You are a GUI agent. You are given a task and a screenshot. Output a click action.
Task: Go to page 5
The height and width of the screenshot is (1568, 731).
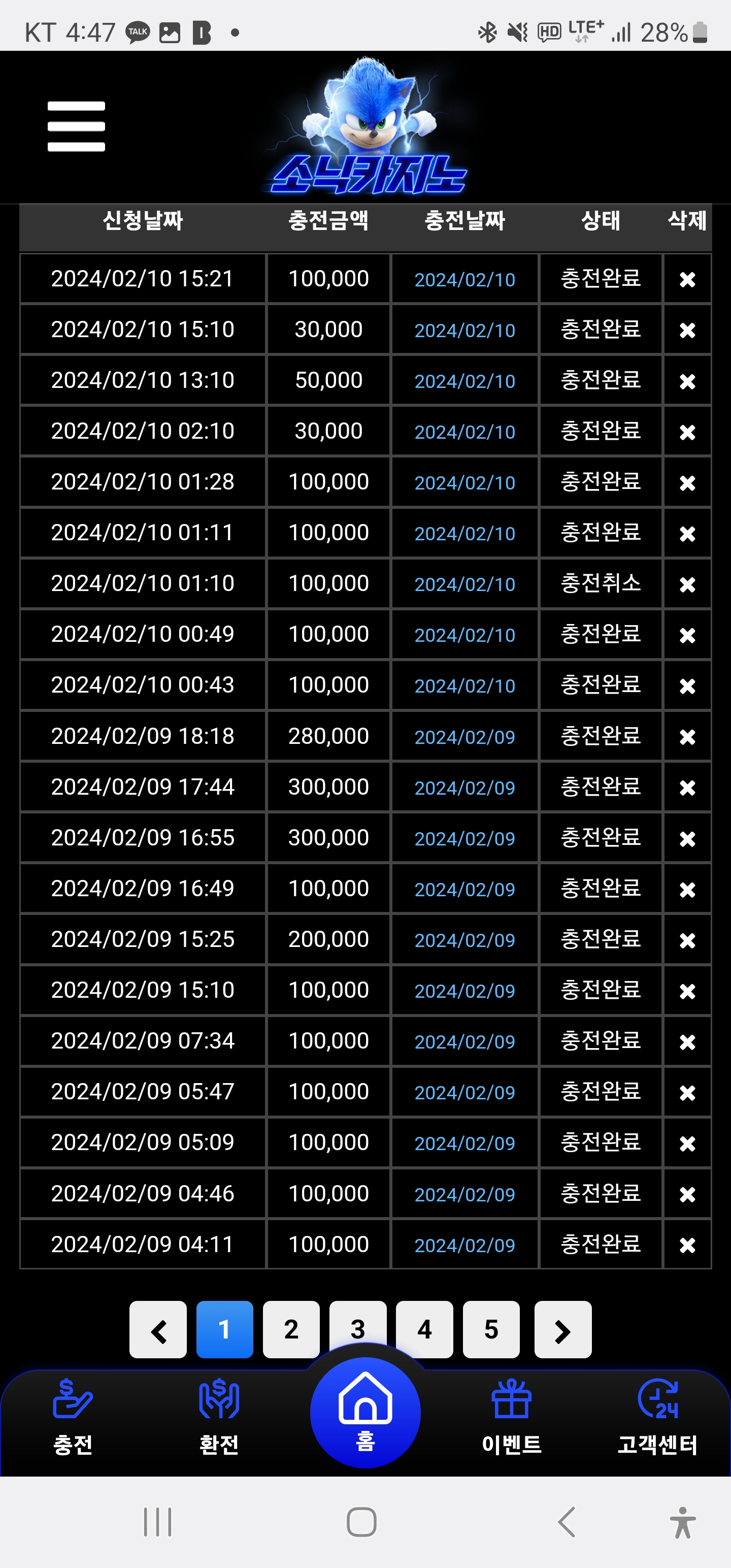(491, 1329)
